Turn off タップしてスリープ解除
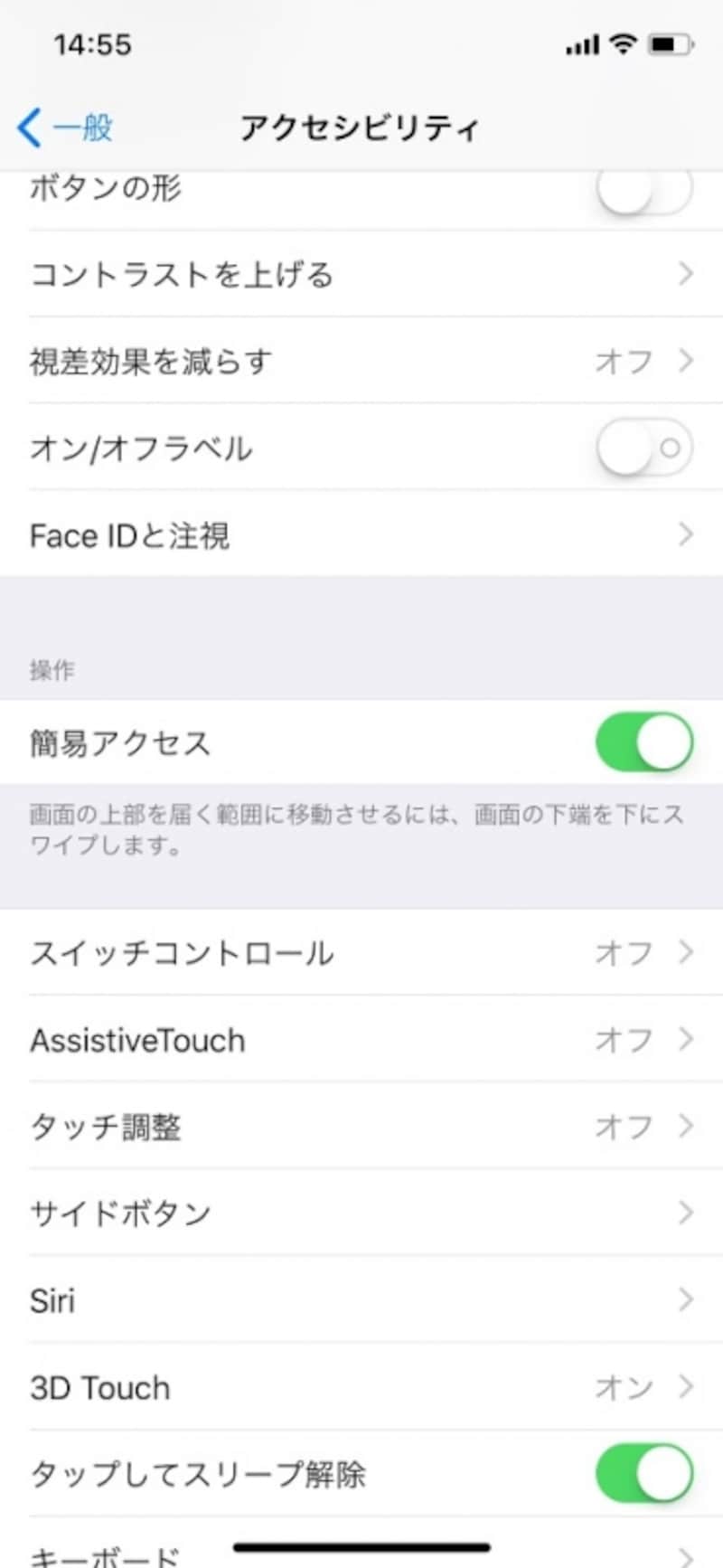Screen dimensions: 723x1568 644,1473
